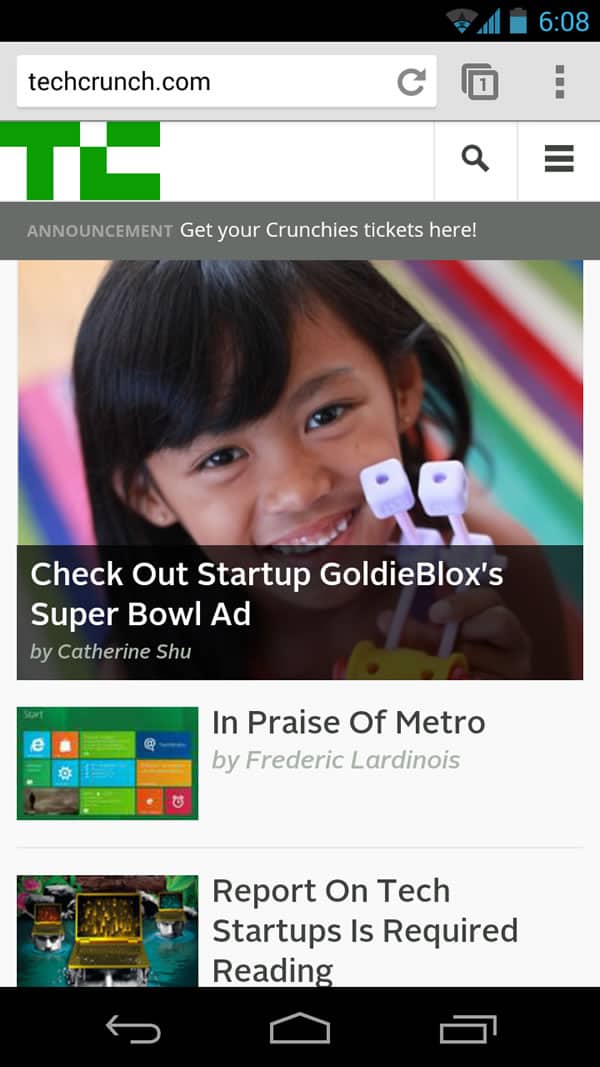This screenshot has height=1067, width=600.
Task: Go to the TechCrunch homepage logo
Action: tap(80, 161)
